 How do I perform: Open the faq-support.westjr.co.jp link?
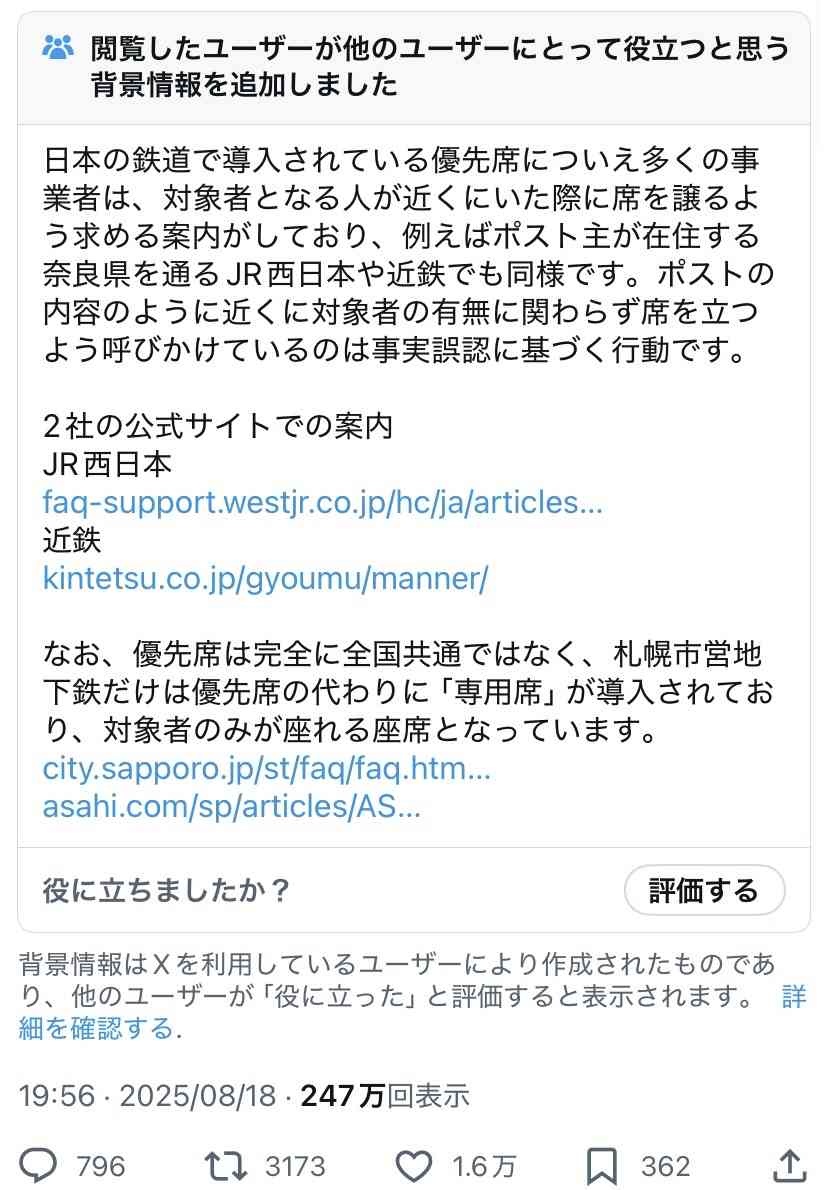click(x=322, y=502)
